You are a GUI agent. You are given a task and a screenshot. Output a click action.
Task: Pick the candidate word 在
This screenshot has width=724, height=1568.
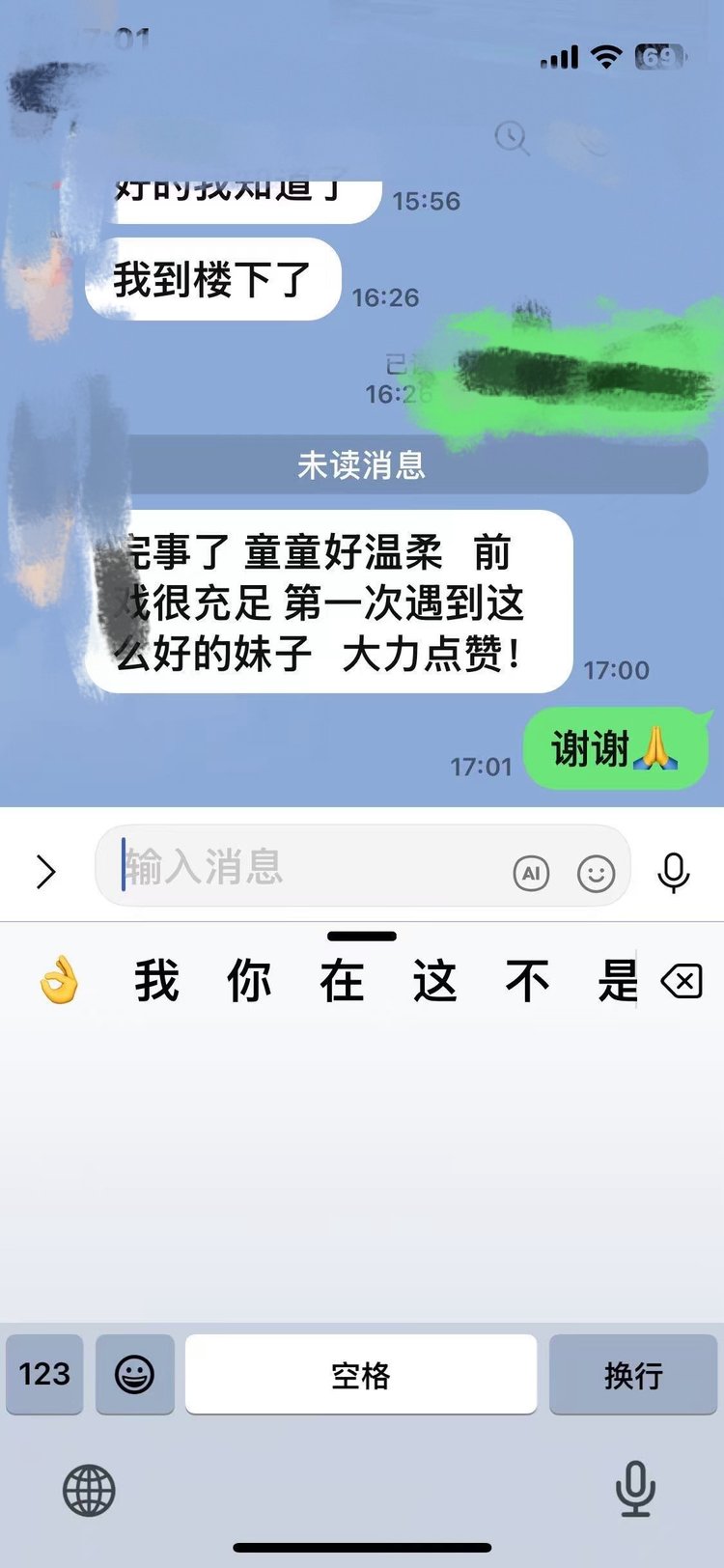click(342, 981)
